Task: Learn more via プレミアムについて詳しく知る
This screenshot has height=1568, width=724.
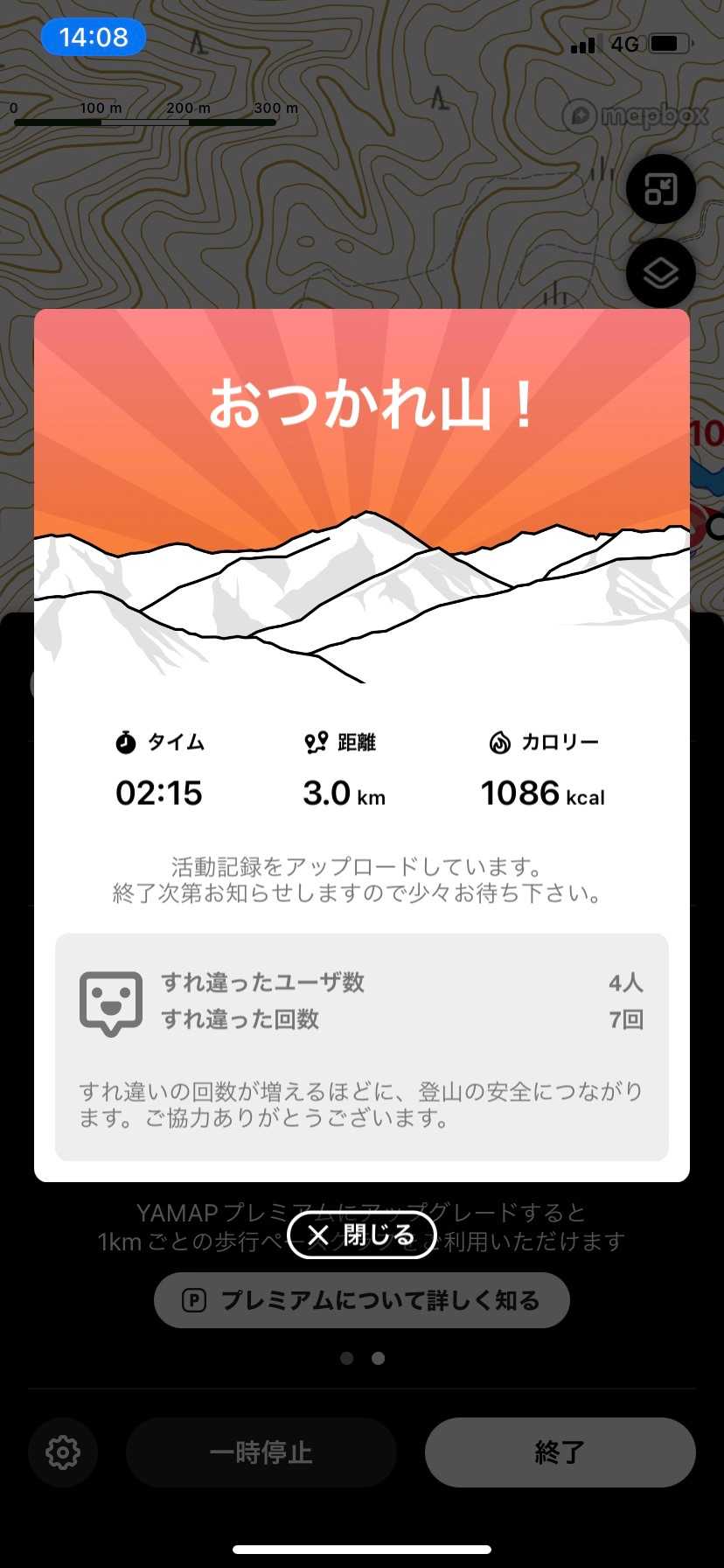Action: (x=361, y=1300)
